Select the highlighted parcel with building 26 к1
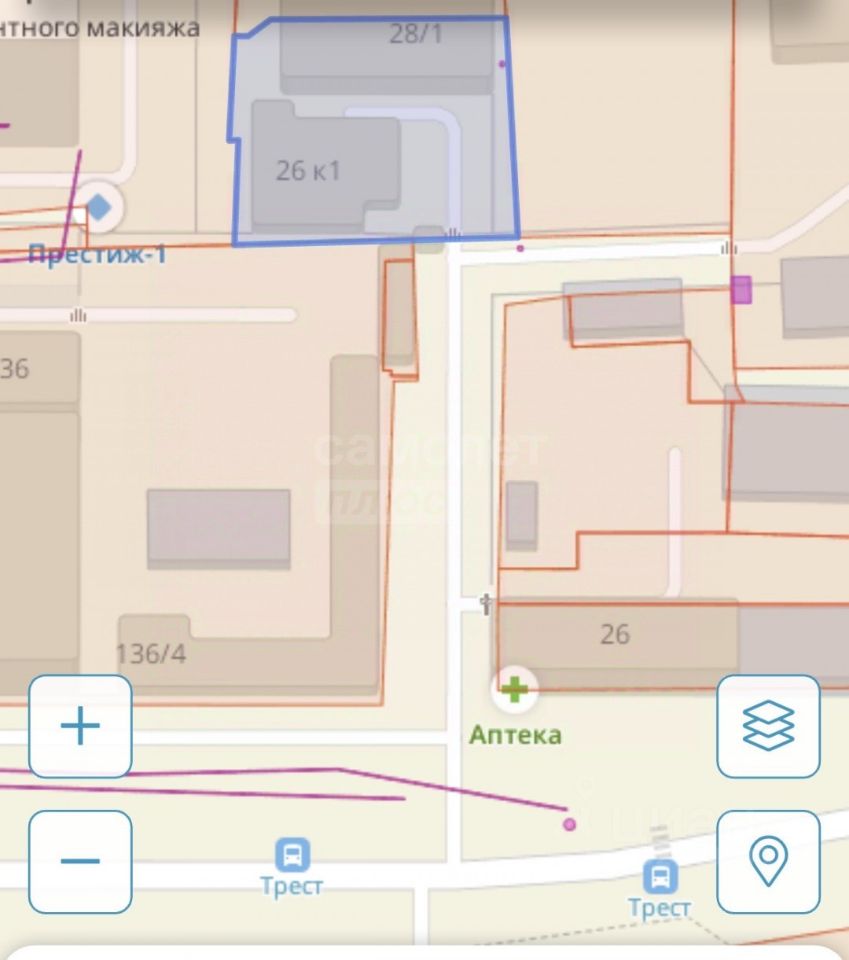This screenshot has width=849, height=960. point(373,132)
